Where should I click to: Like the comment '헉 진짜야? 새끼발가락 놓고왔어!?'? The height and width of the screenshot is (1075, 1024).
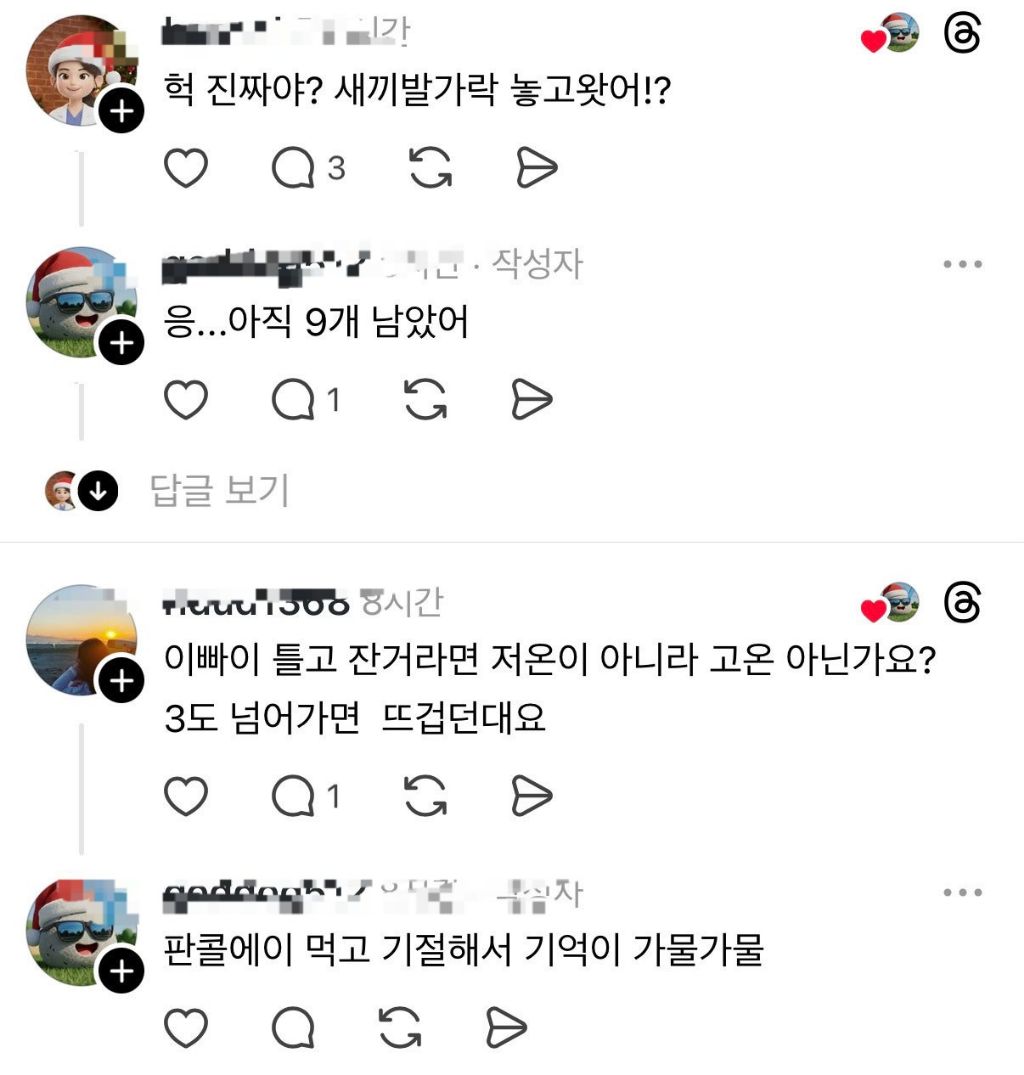(186, 168)
